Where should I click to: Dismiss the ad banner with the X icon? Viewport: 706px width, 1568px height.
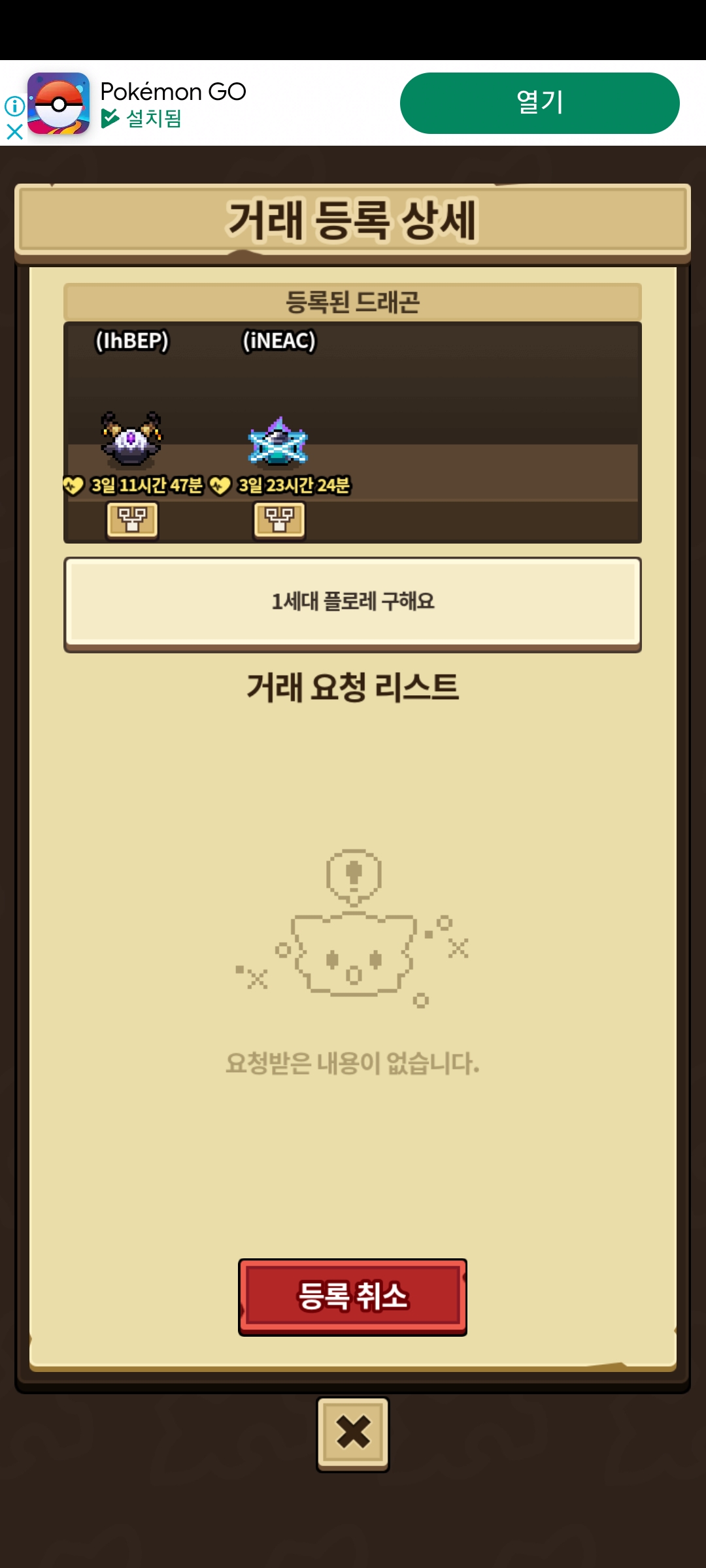[14, 132]
